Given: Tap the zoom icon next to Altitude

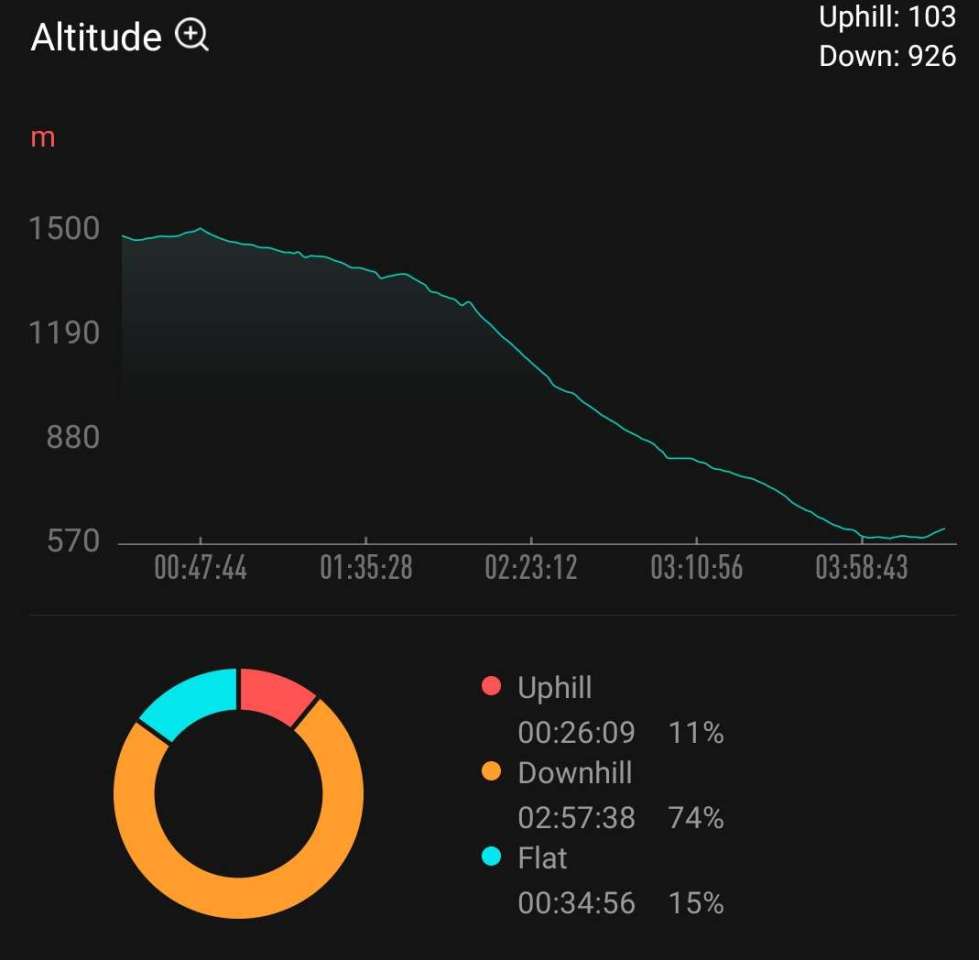Looking at the screenshot, I should (x=191, y=36).
